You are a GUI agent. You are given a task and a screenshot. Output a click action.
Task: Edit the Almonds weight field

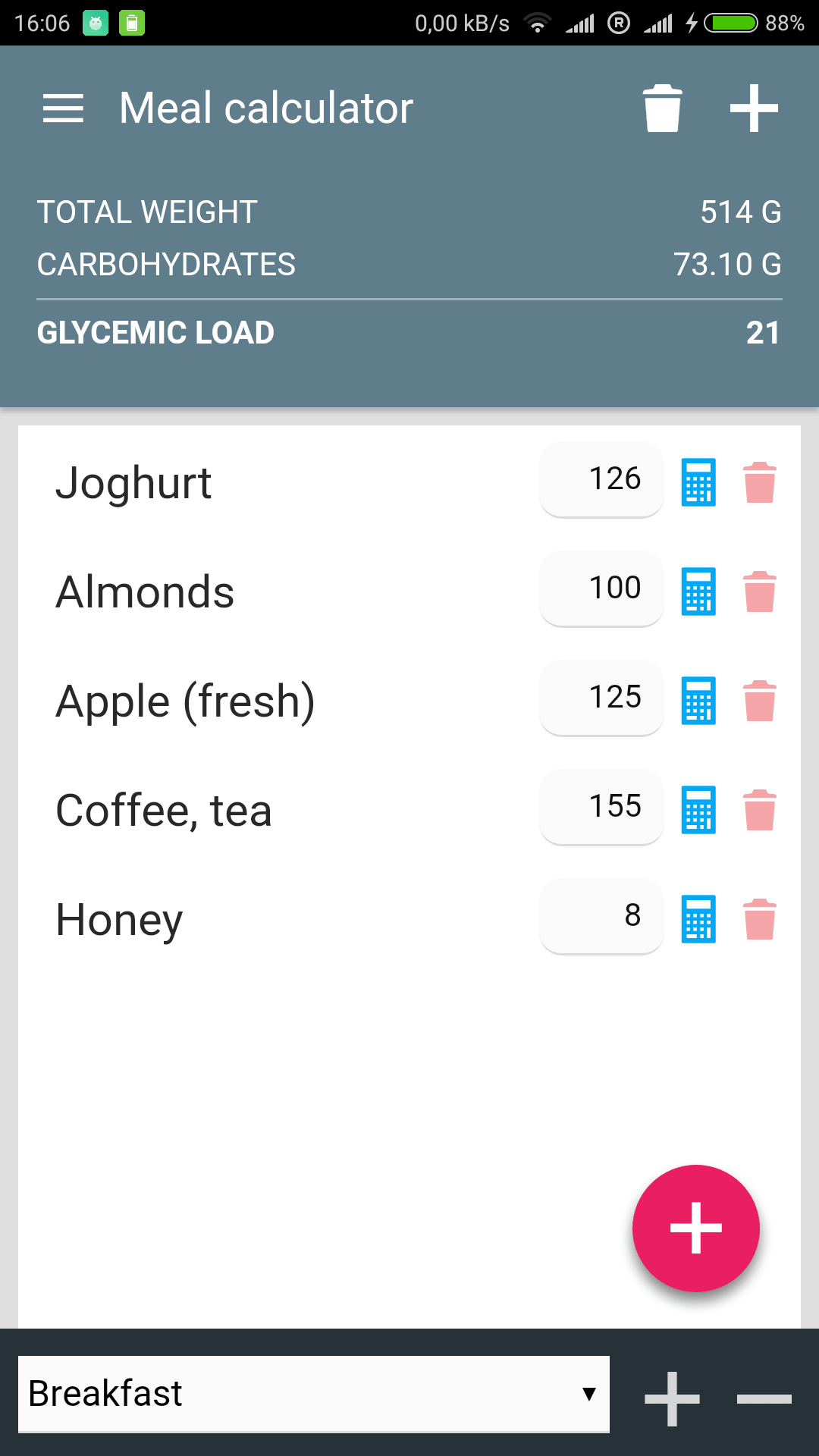point(601,588)
